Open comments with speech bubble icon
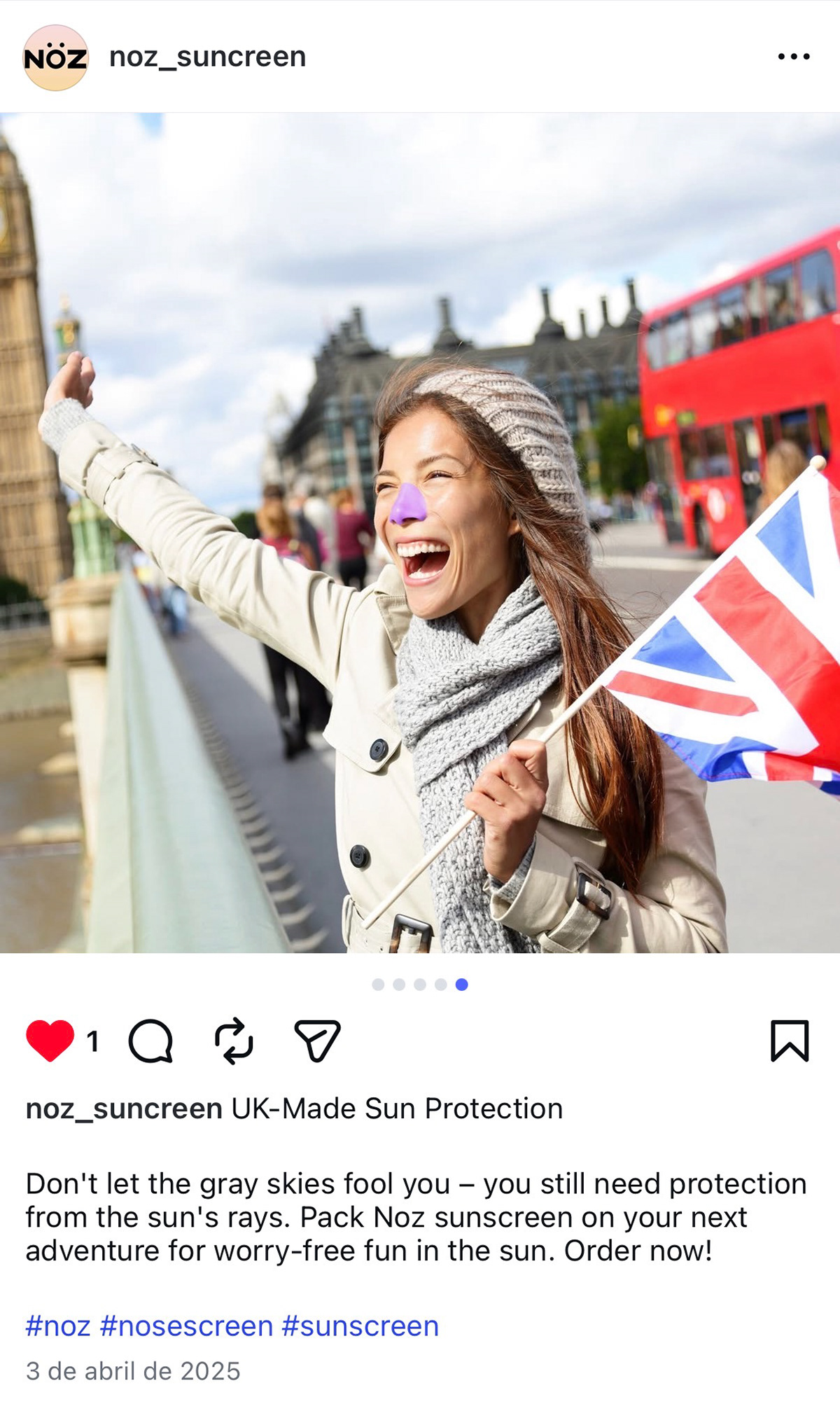The width and height of the screenshot is (840, 1418). coord(150,1041)
